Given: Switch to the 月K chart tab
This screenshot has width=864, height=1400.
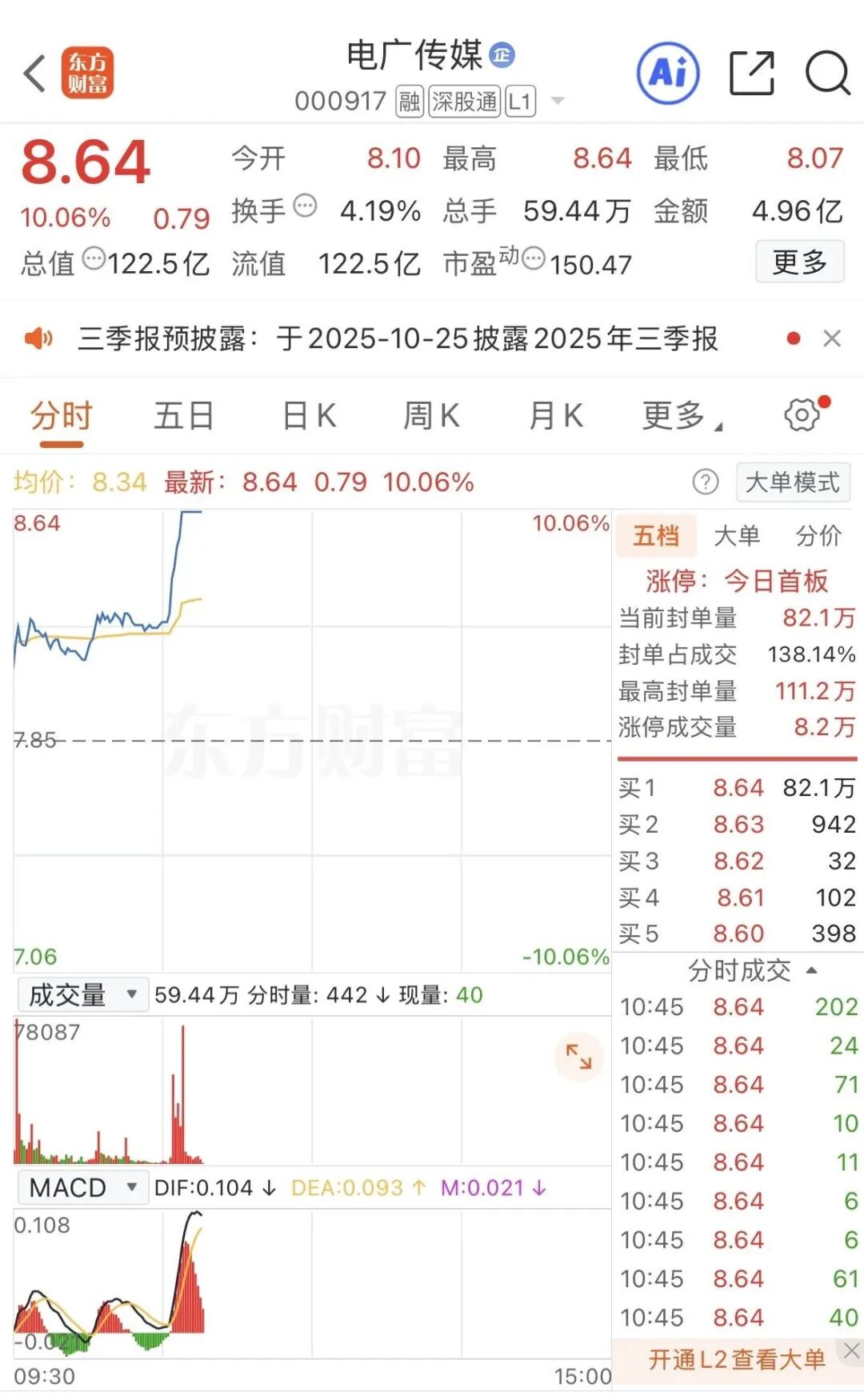Looking at the screenshot, I should pyautogui.click(x=555, y=416).
